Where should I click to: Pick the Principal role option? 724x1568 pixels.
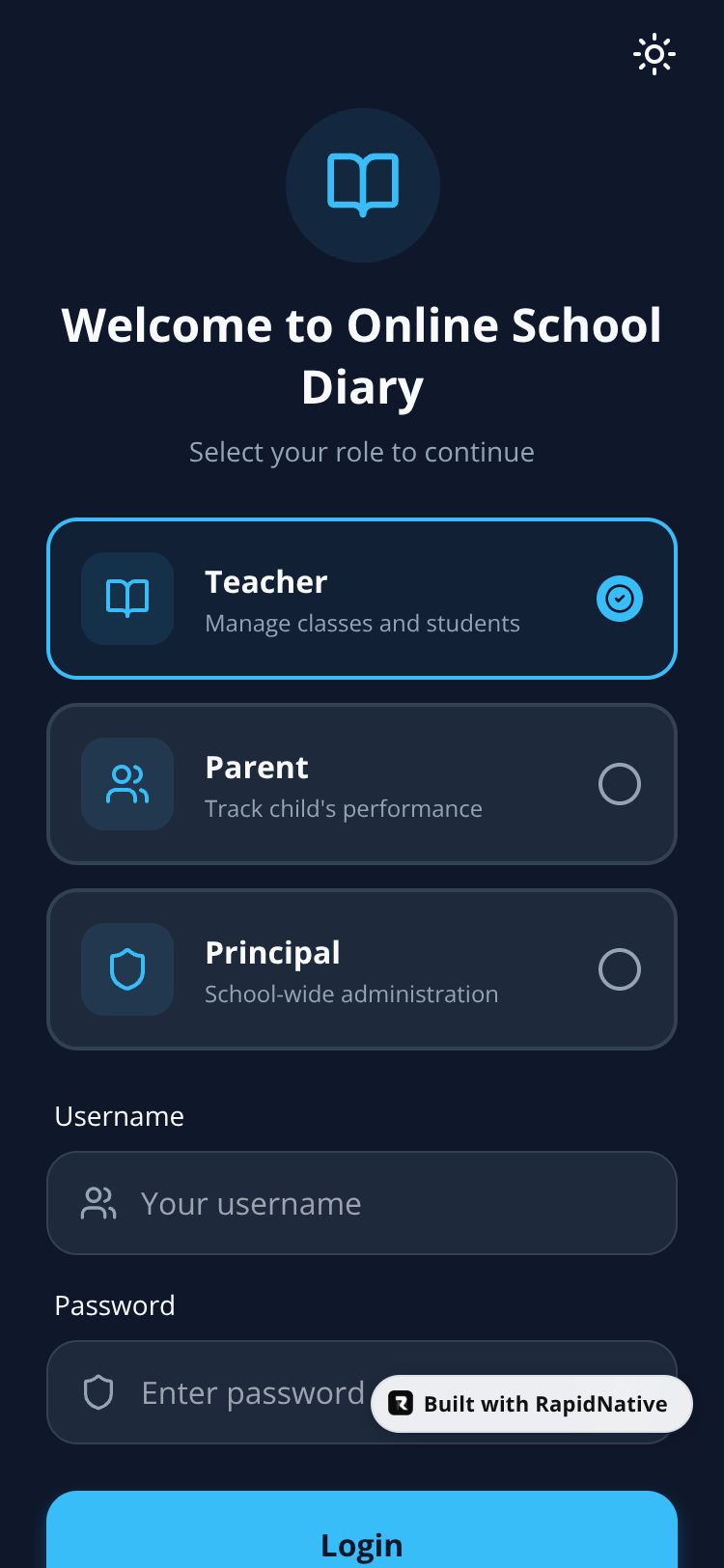361,969
